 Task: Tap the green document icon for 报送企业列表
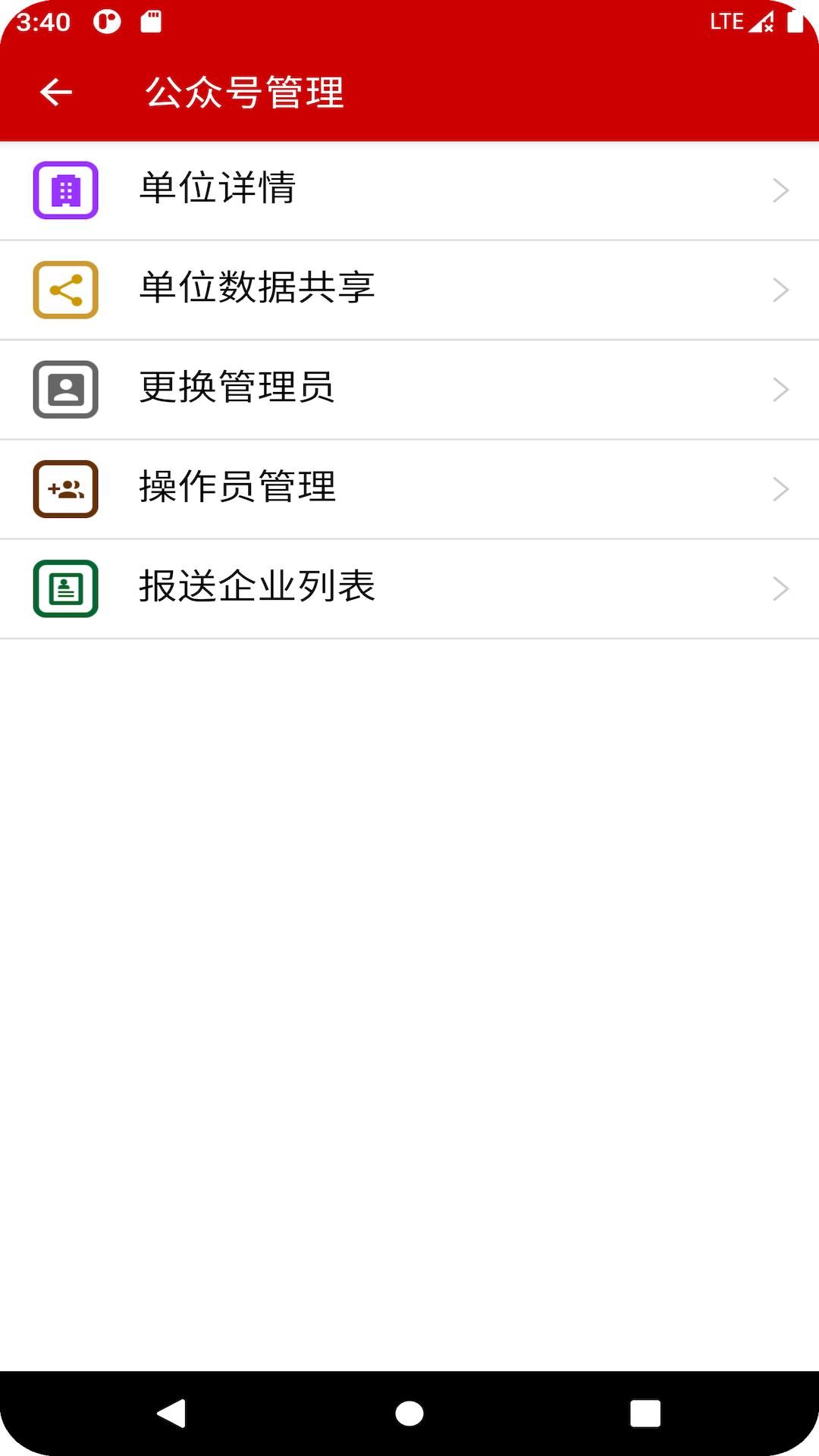tap(65, 588)
